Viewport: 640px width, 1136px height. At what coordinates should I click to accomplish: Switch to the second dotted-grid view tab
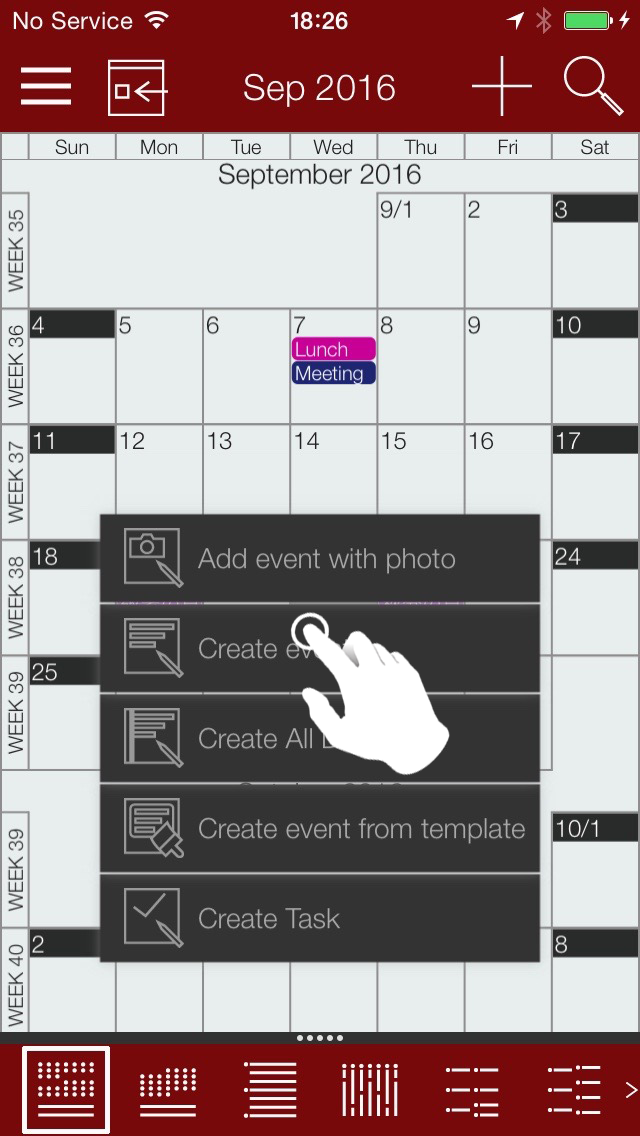click(167, 1089)
